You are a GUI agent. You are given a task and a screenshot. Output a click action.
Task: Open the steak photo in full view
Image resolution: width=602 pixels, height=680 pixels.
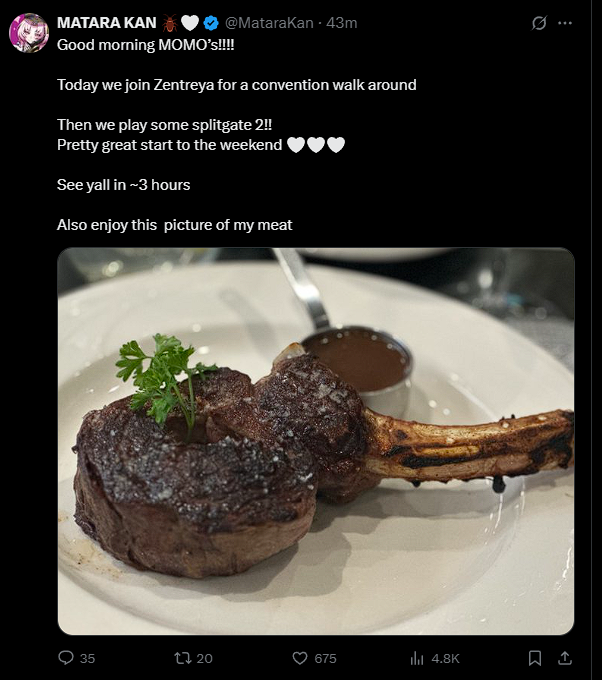(x=316, y=441)
